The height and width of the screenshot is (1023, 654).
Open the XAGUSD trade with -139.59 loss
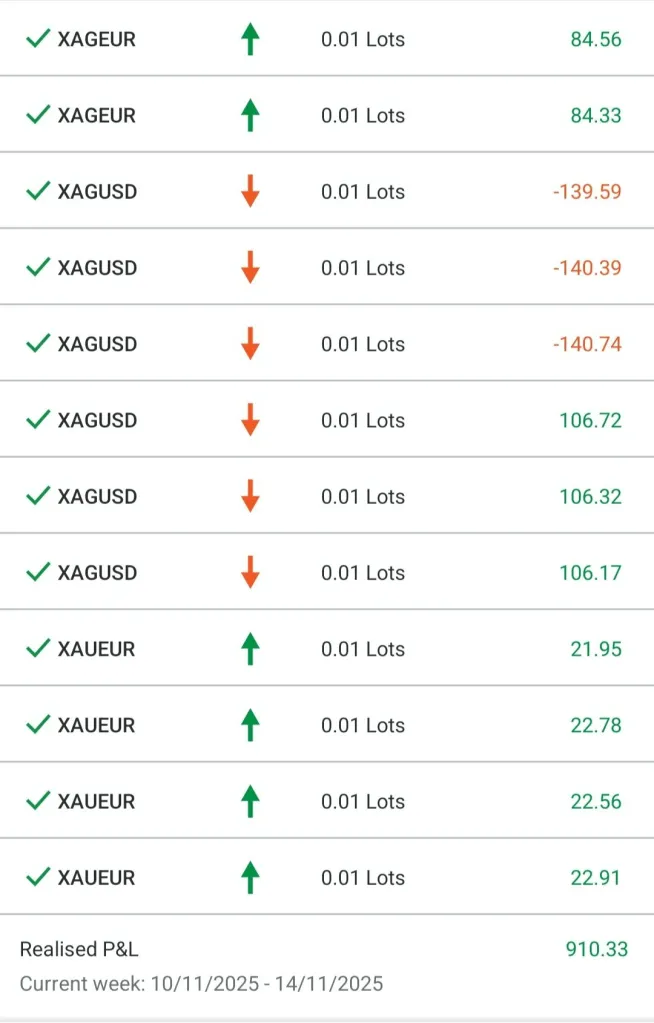click(x=327, y=192)
